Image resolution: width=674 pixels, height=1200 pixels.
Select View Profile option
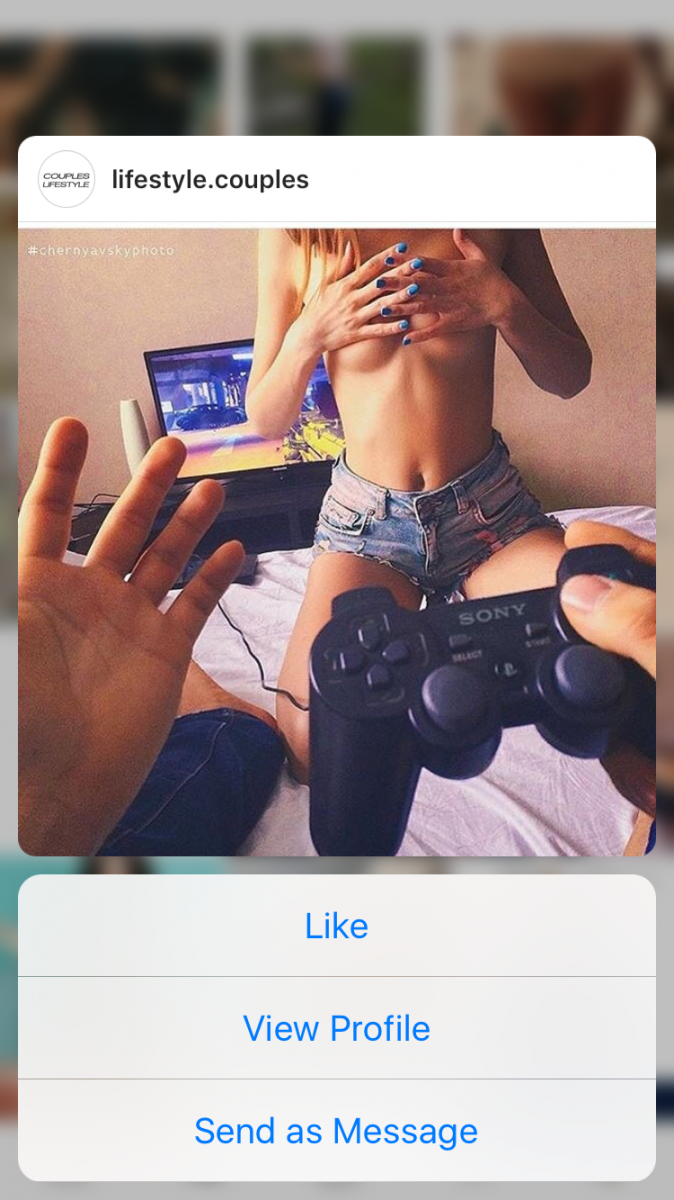point(336,1028)
